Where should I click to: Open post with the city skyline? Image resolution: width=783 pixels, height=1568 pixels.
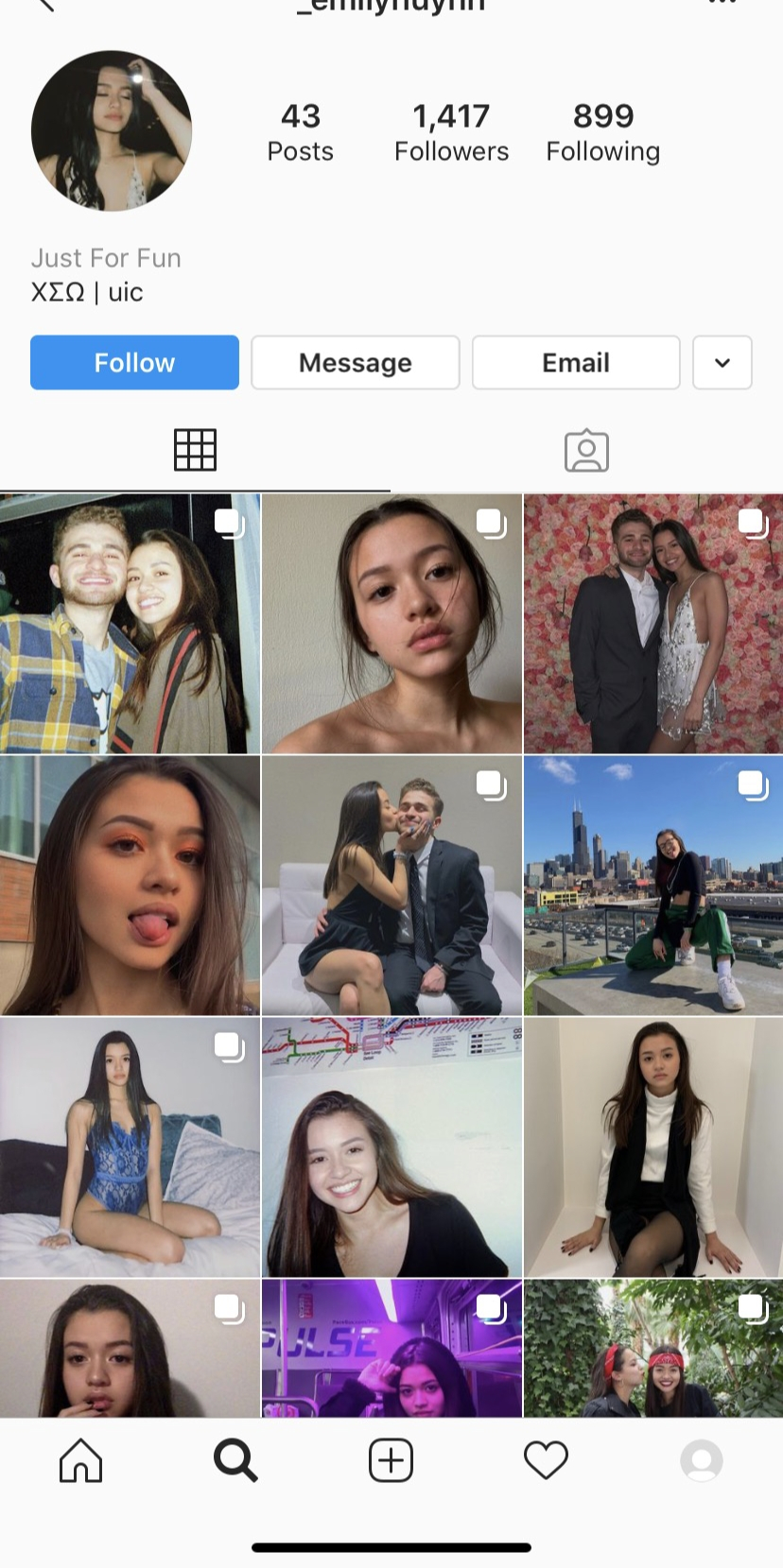click(652, 886)
